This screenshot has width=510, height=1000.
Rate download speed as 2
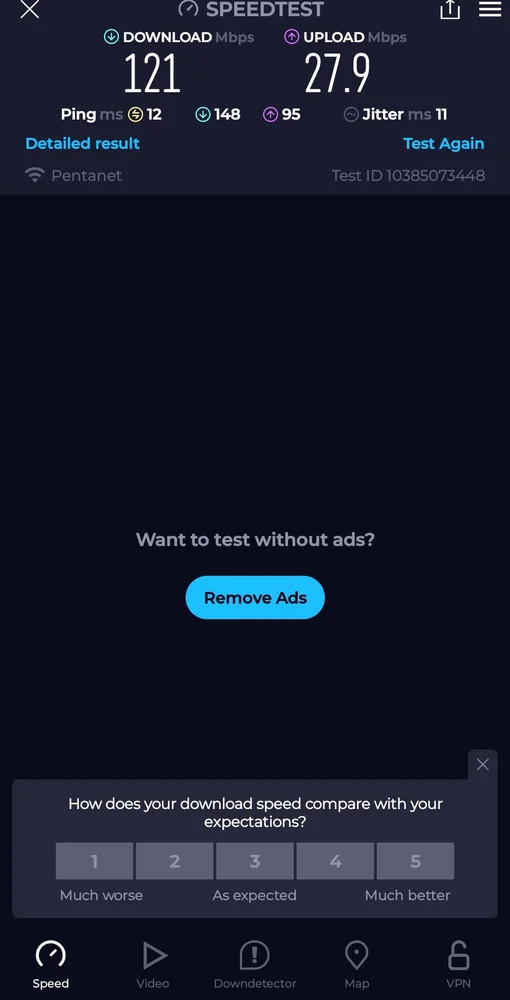click(x=175, y=862)
